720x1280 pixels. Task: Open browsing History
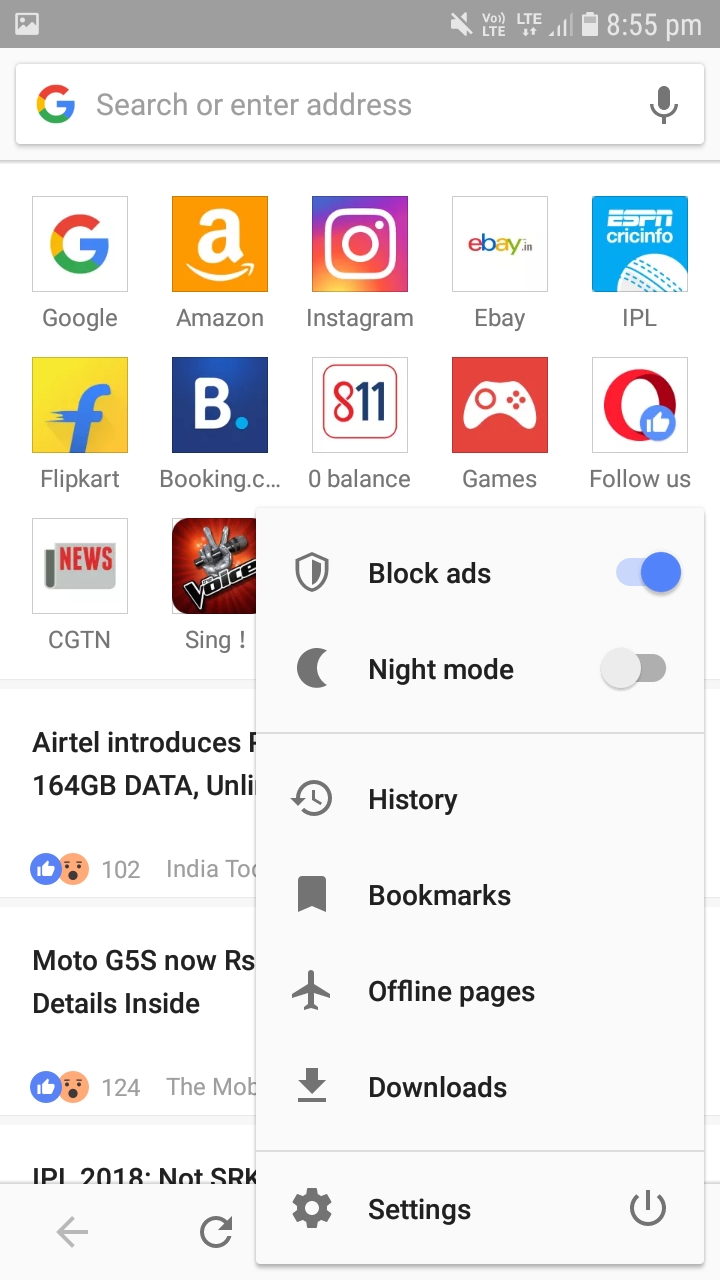click(x=412, y=800)
